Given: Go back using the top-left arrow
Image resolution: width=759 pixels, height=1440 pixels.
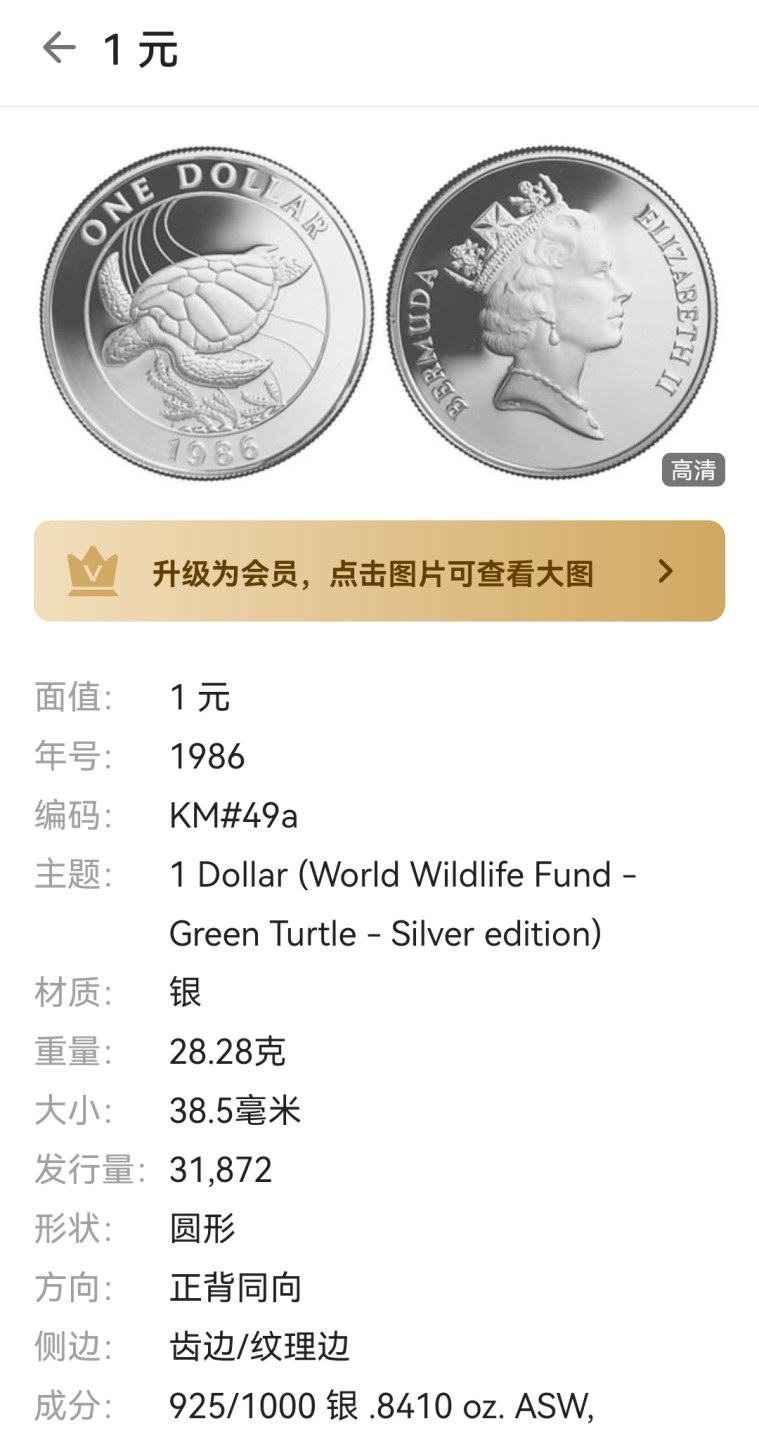Looking at the screenshot, I should click(x=59, y=48).
